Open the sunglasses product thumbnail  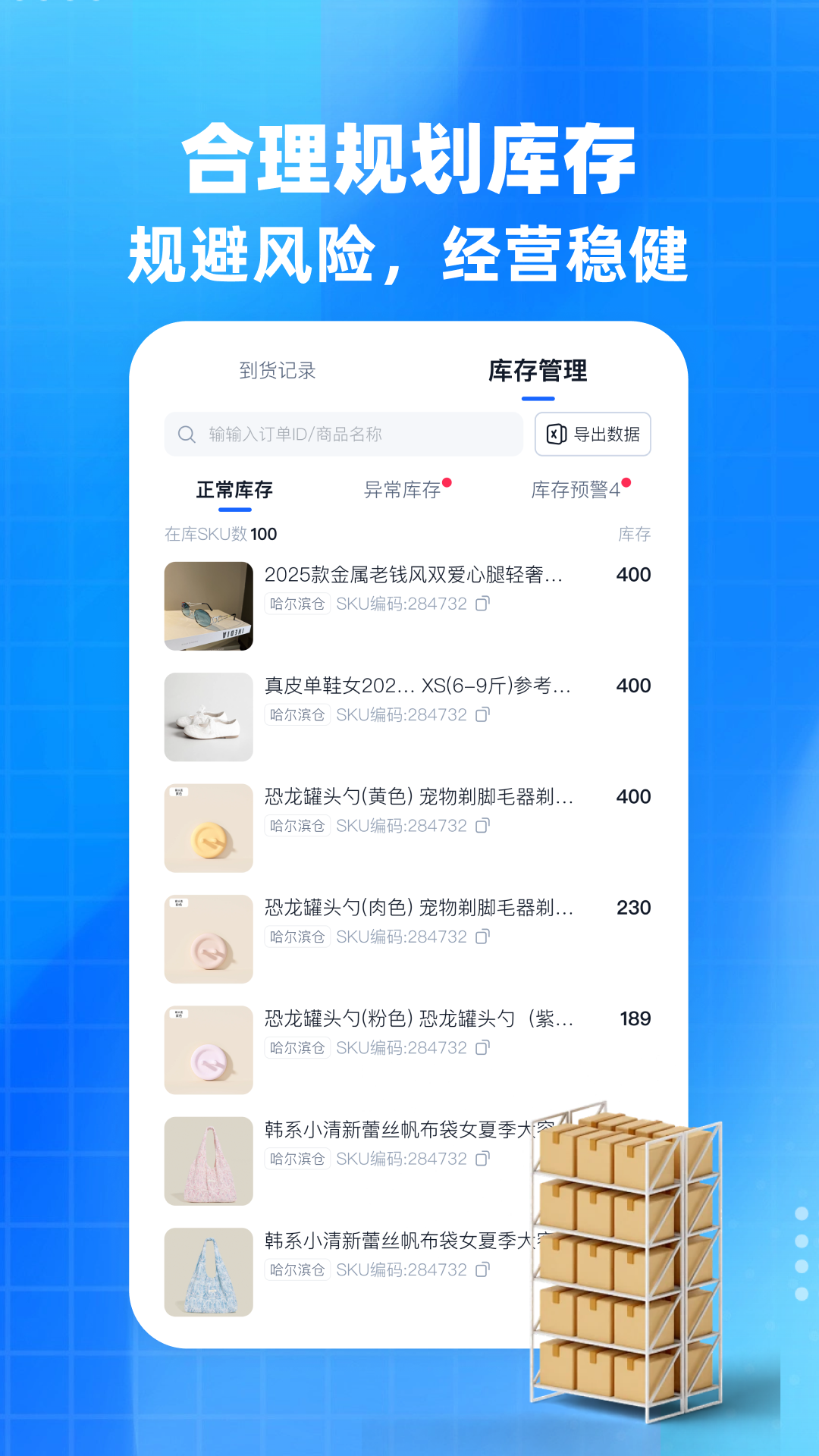tap(209, 604)
